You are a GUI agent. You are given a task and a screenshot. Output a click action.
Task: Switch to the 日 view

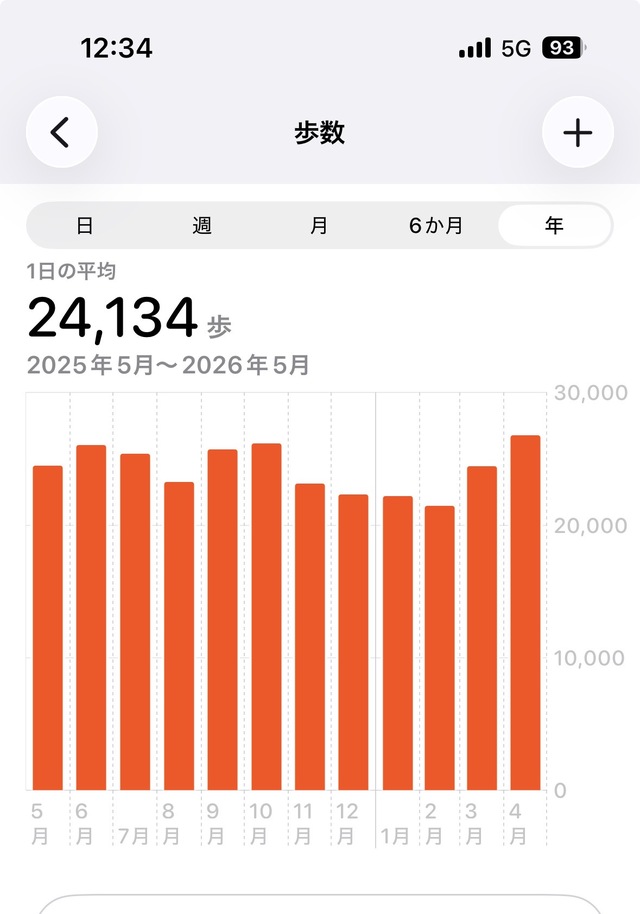(85, 225)
